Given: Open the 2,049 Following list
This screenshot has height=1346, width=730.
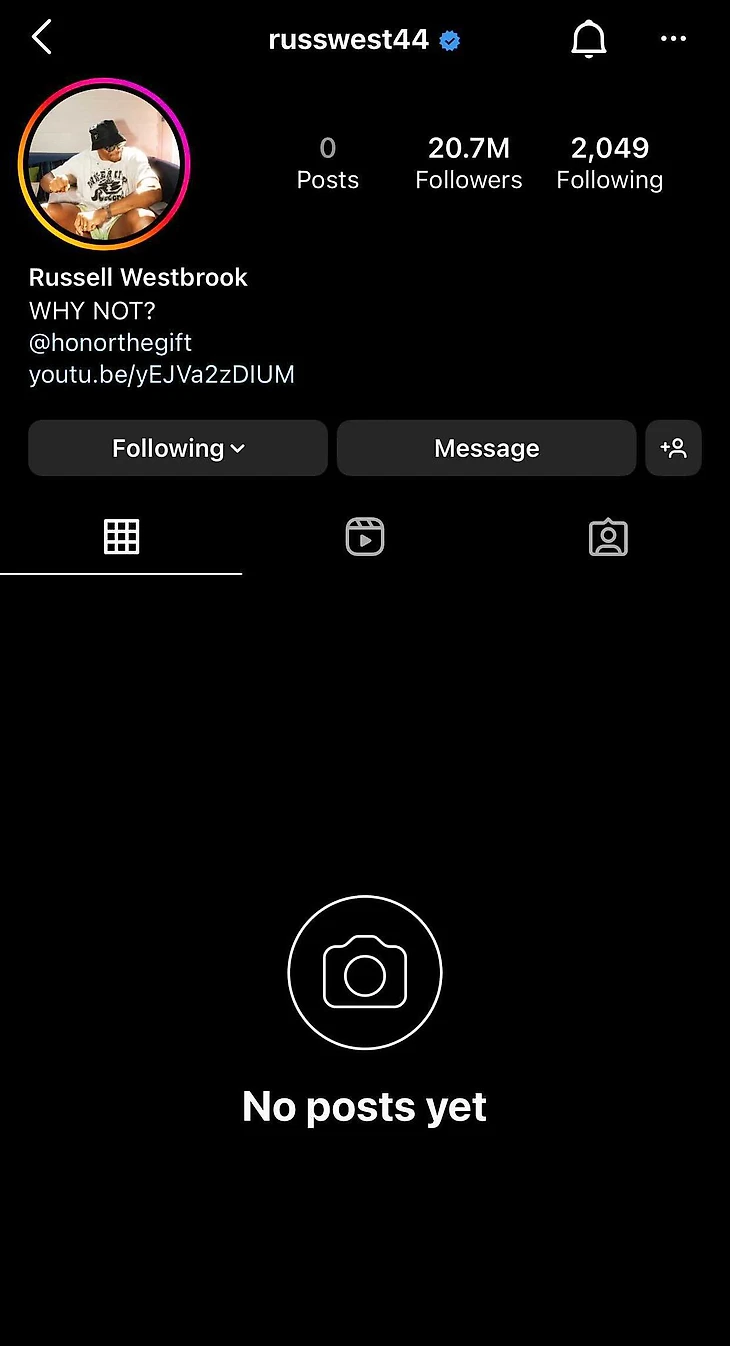Looking at the screenshot, I should (x=609, y=163).
